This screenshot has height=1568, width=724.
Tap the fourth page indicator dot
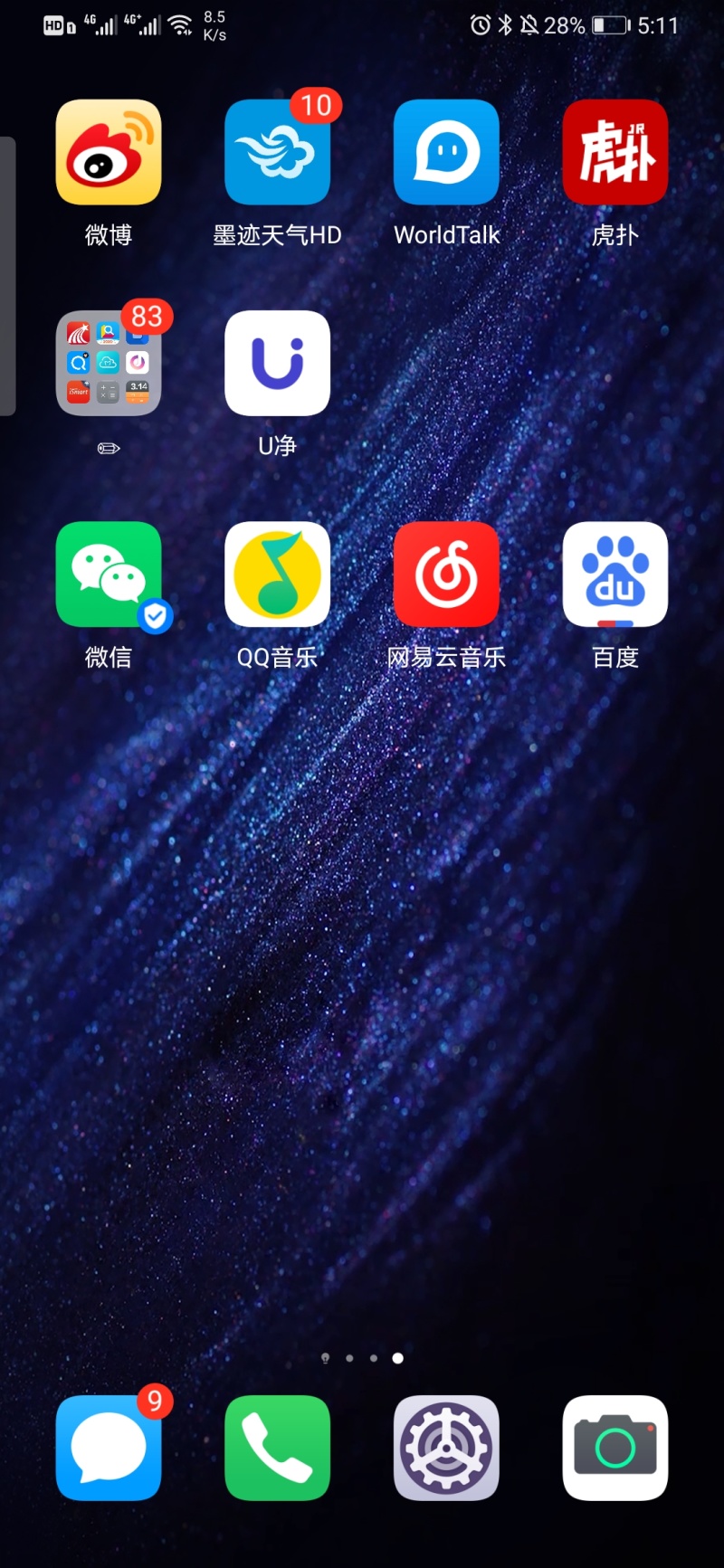pyautogui.click(x=398, y=1358)
